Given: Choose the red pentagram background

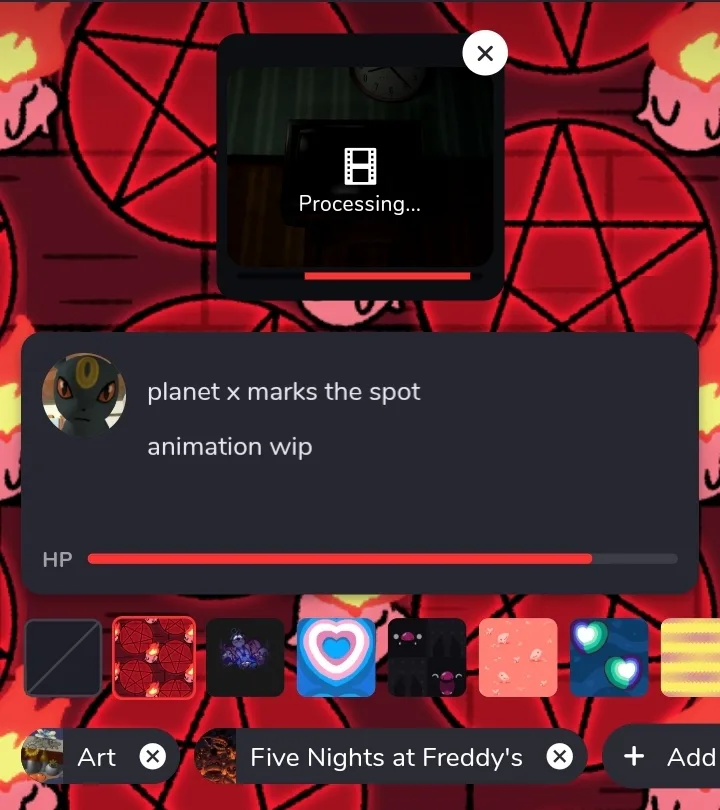Looking at the screenshot, I should tap(154, 658).
